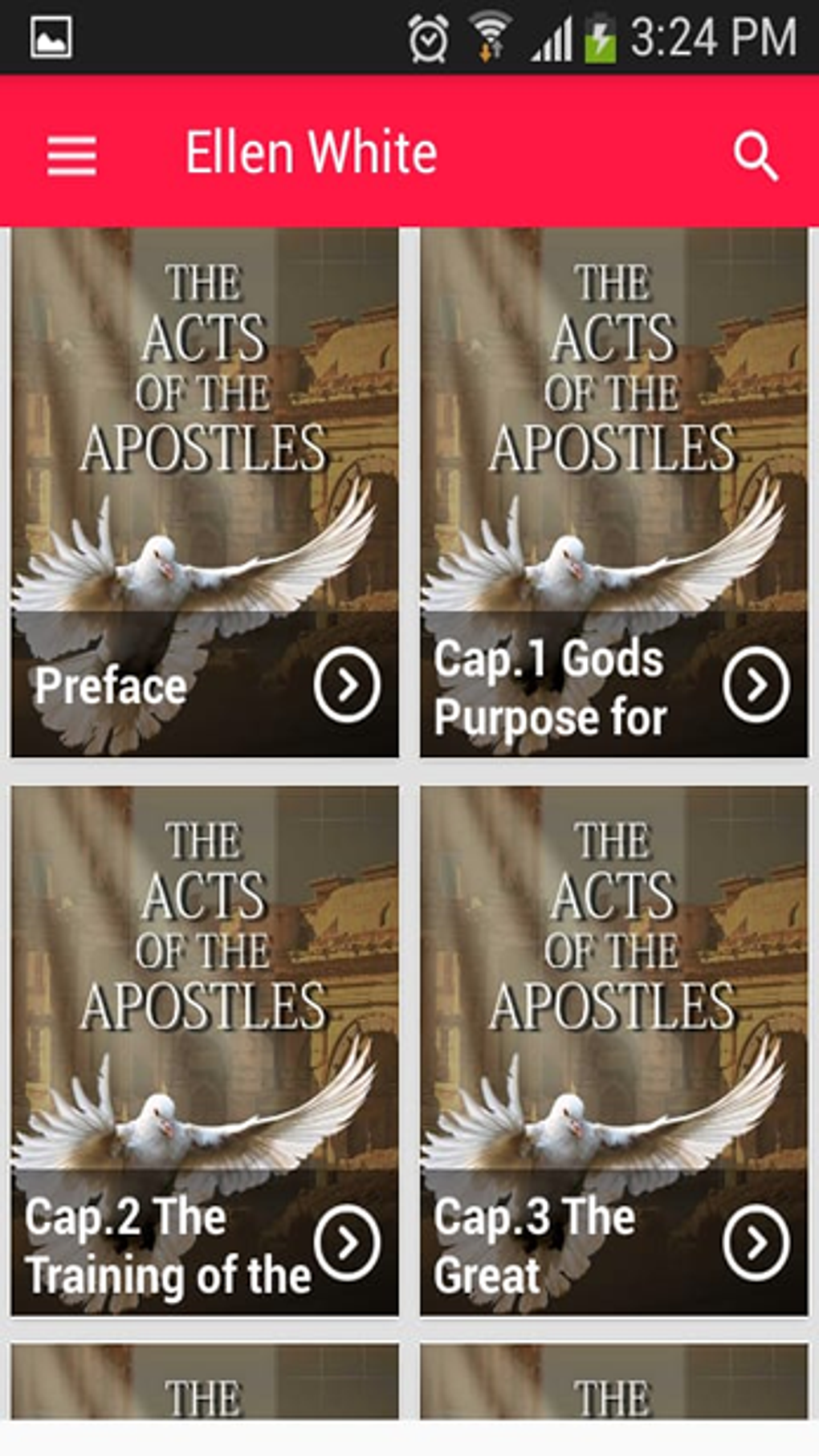The height and width of the screenshot is (1456, 819).
Task: Open Cap.1 Gods Purpose for card
Action: (613, 492)
